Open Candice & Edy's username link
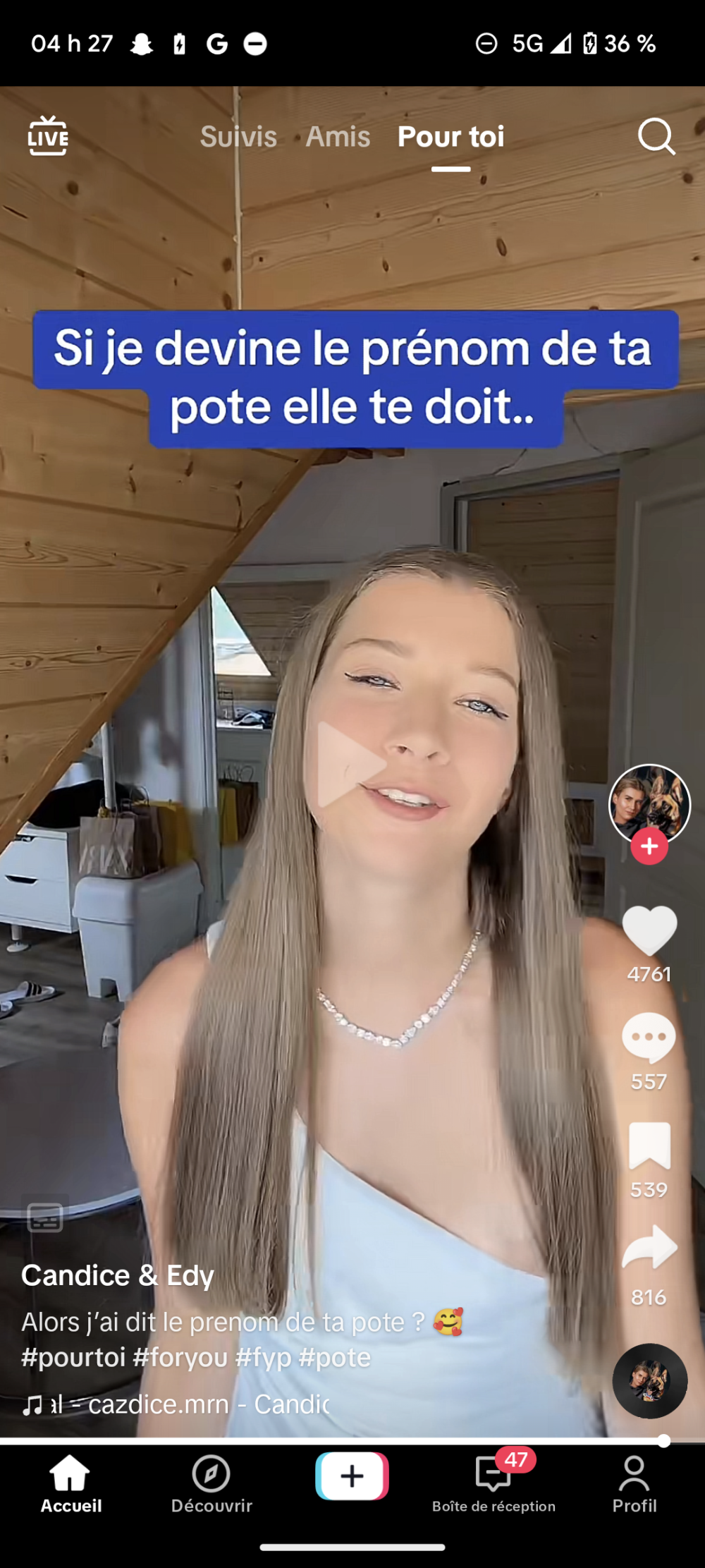The width and height of the screenshot is (705, 1568). pyautogui.click(x=118, y=1275)
